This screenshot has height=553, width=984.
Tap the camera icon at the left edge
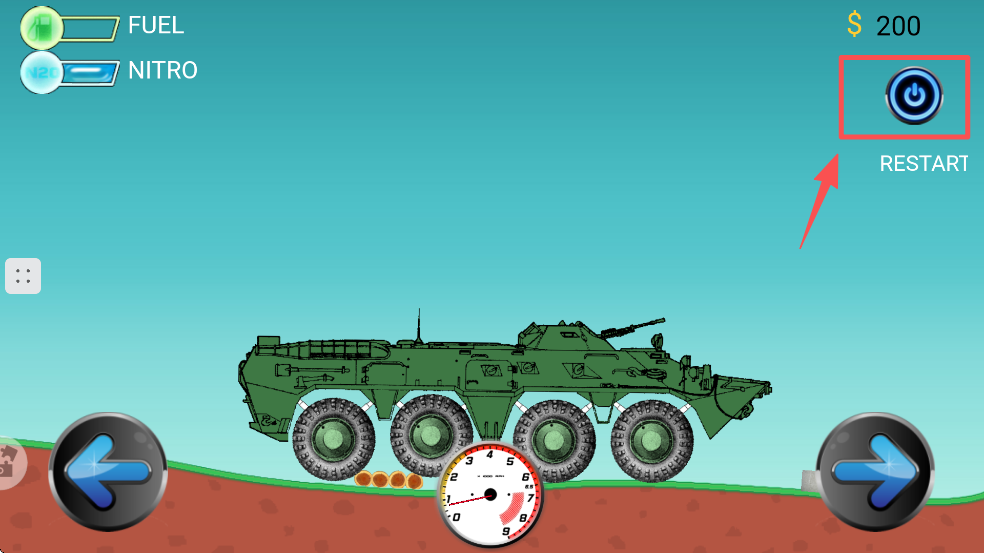click(x=8, y=462)
